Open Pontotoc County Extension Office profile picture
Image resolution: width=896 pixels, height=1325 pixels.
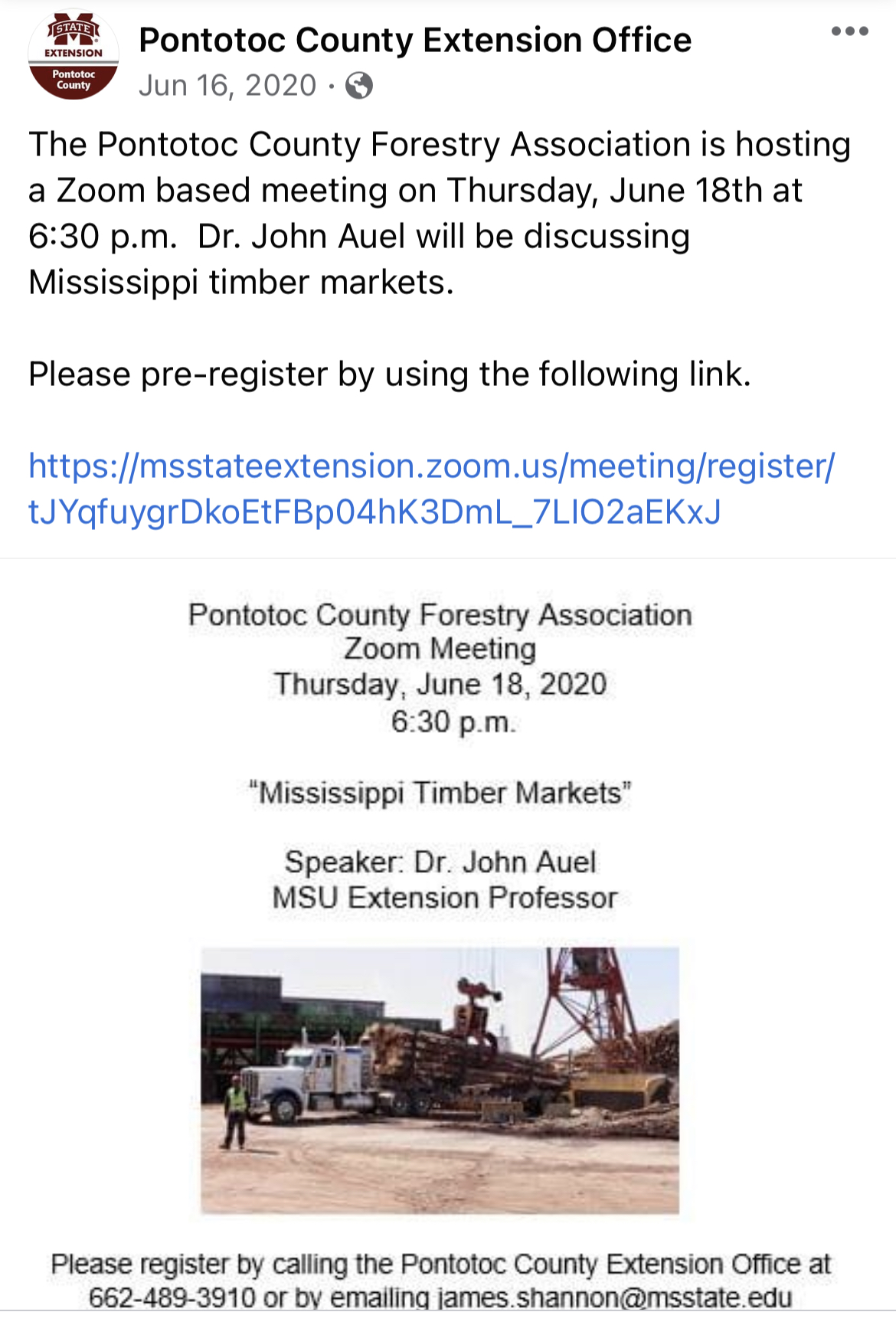tap(74, 55)
